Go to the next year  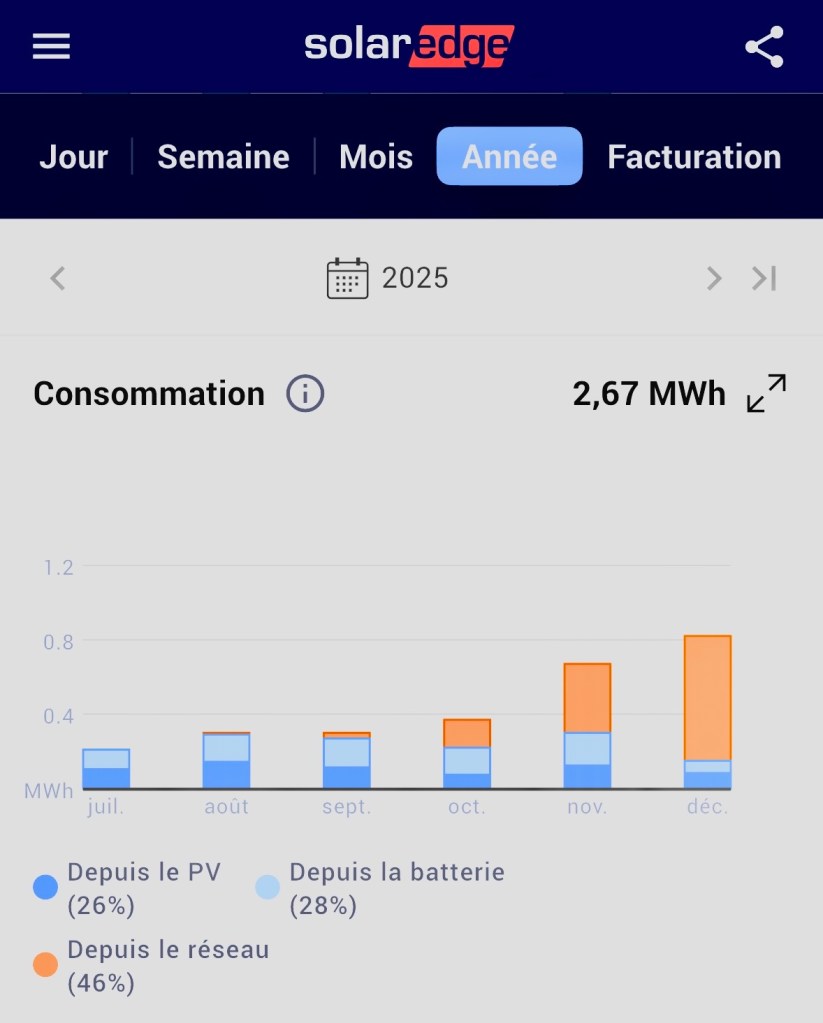(713, 278)
